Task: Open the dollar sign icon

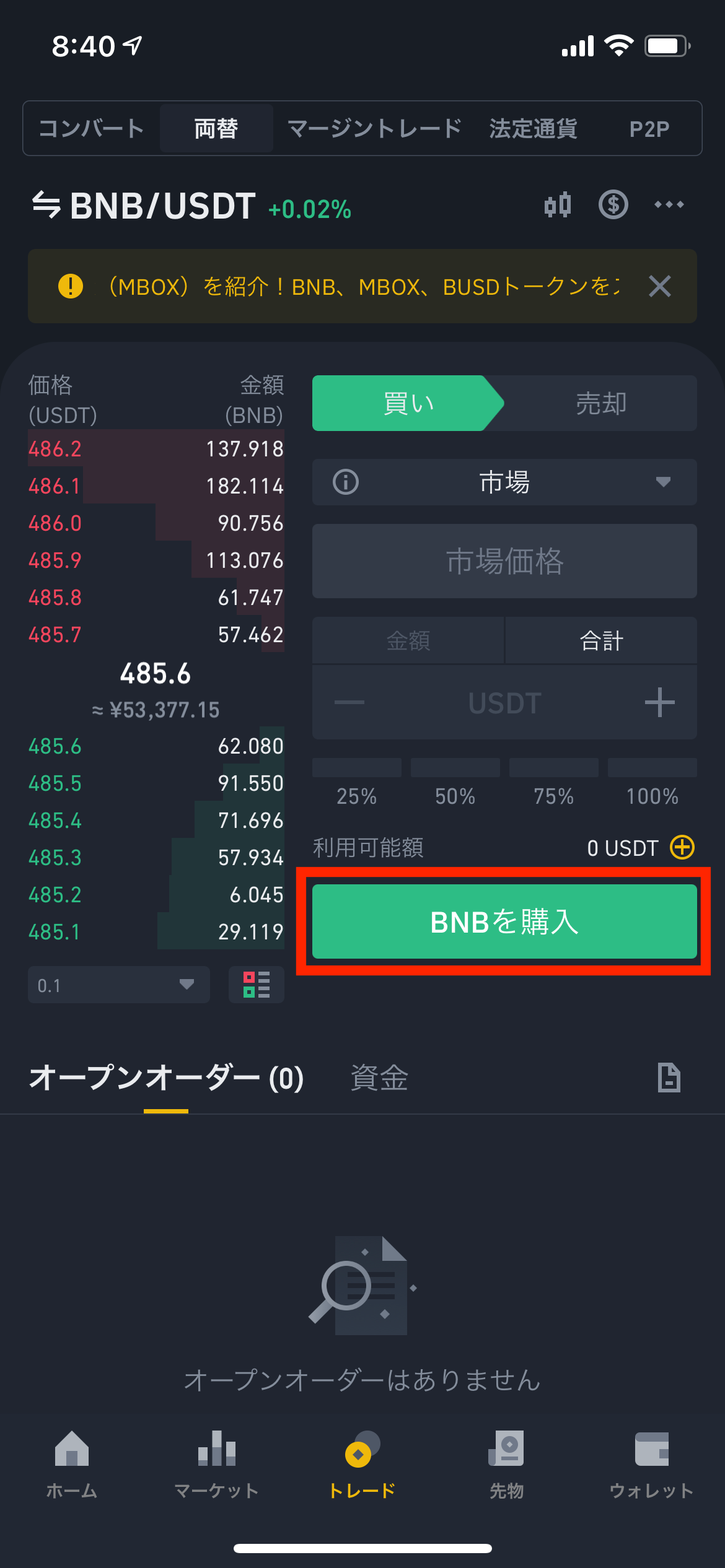Action: 613,204
